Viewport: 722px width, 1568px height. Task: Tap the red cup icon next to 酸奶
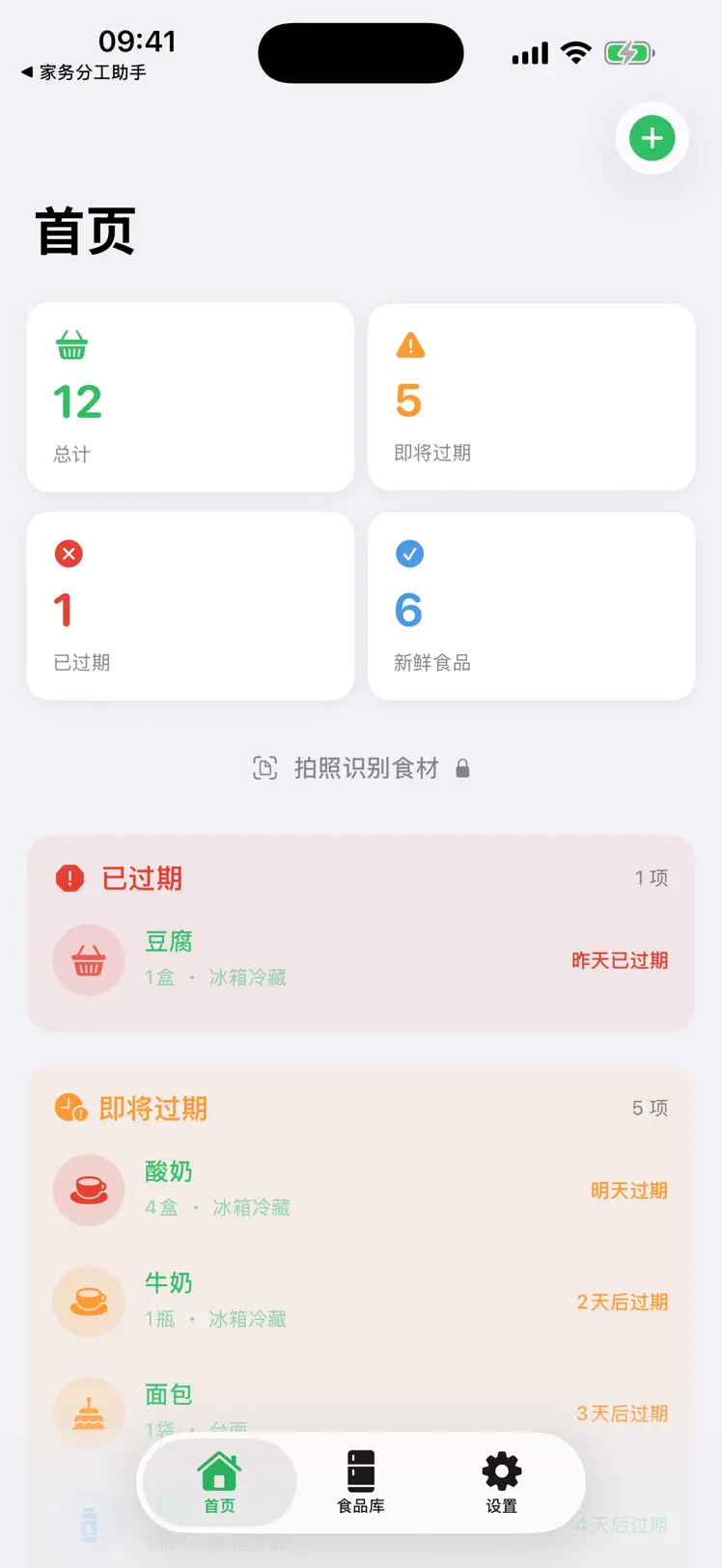coord(89,1190)
